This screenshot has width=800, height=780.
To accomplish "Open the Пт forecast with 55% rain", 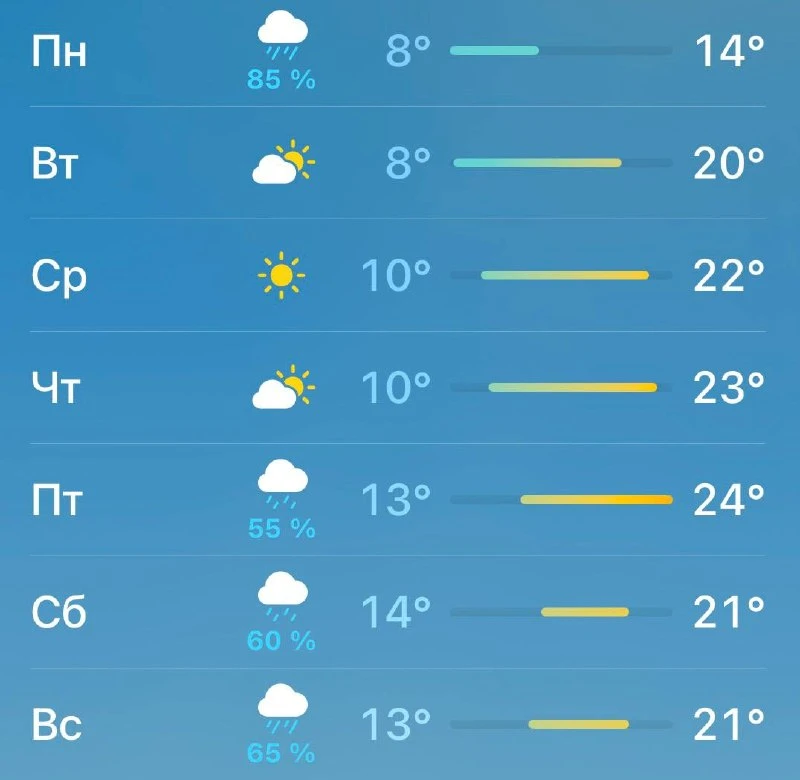I will point(398,499).
